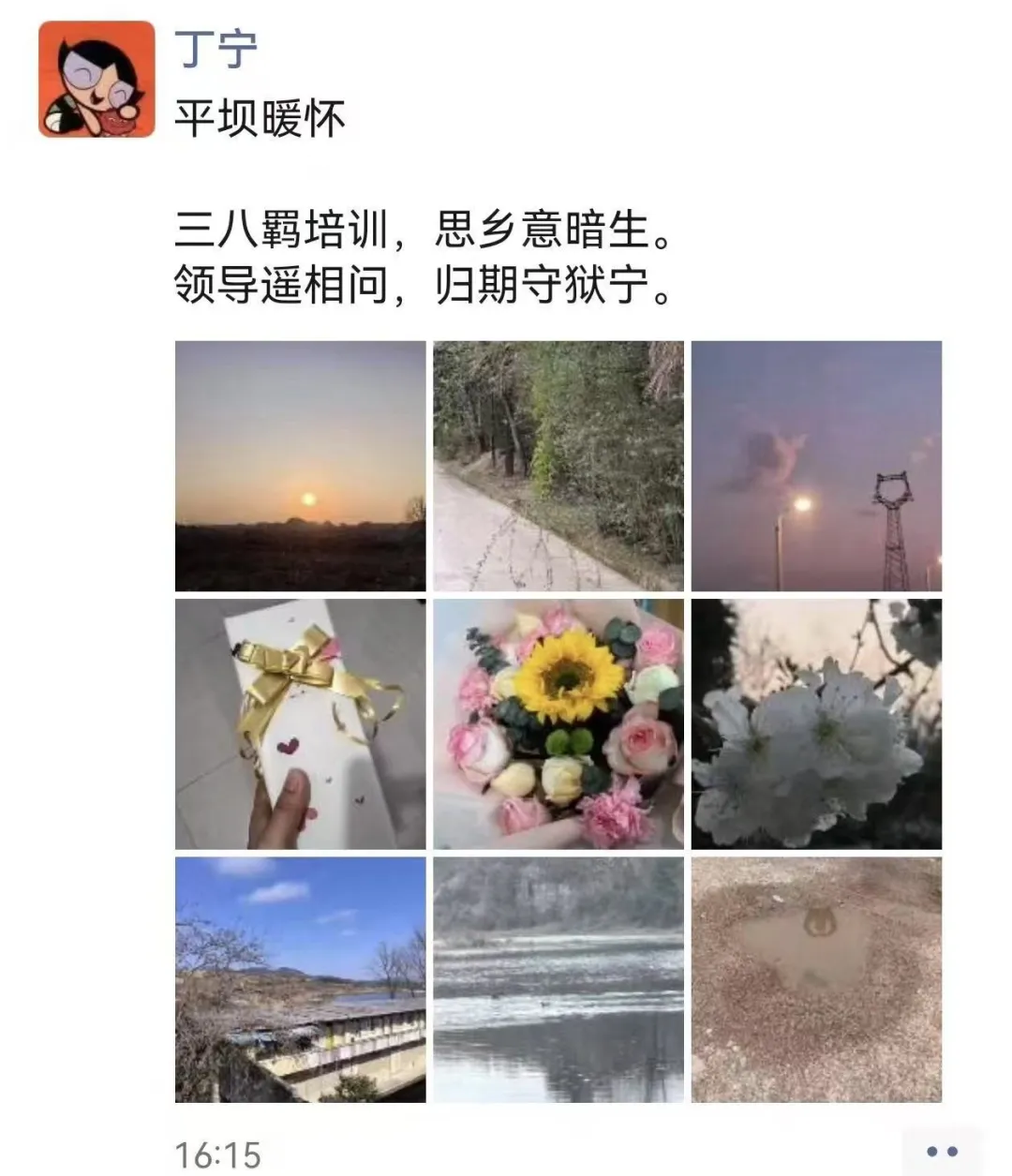View the tree-lined path photo
The width and height of the screenshot is (1012, 1176).
click(x=558, y=466)
